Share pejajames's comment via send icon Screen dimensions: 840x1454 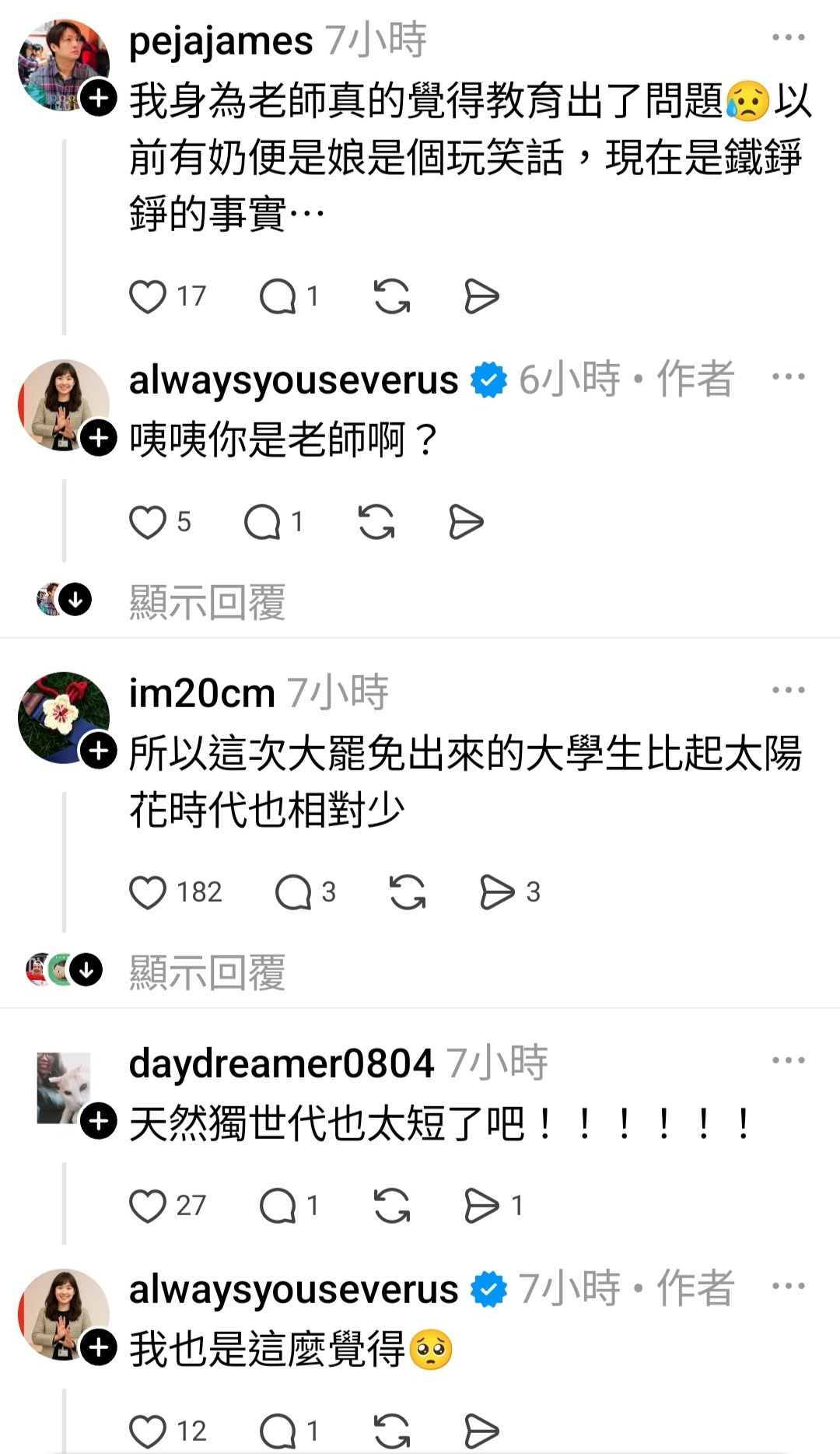[481, 296]
